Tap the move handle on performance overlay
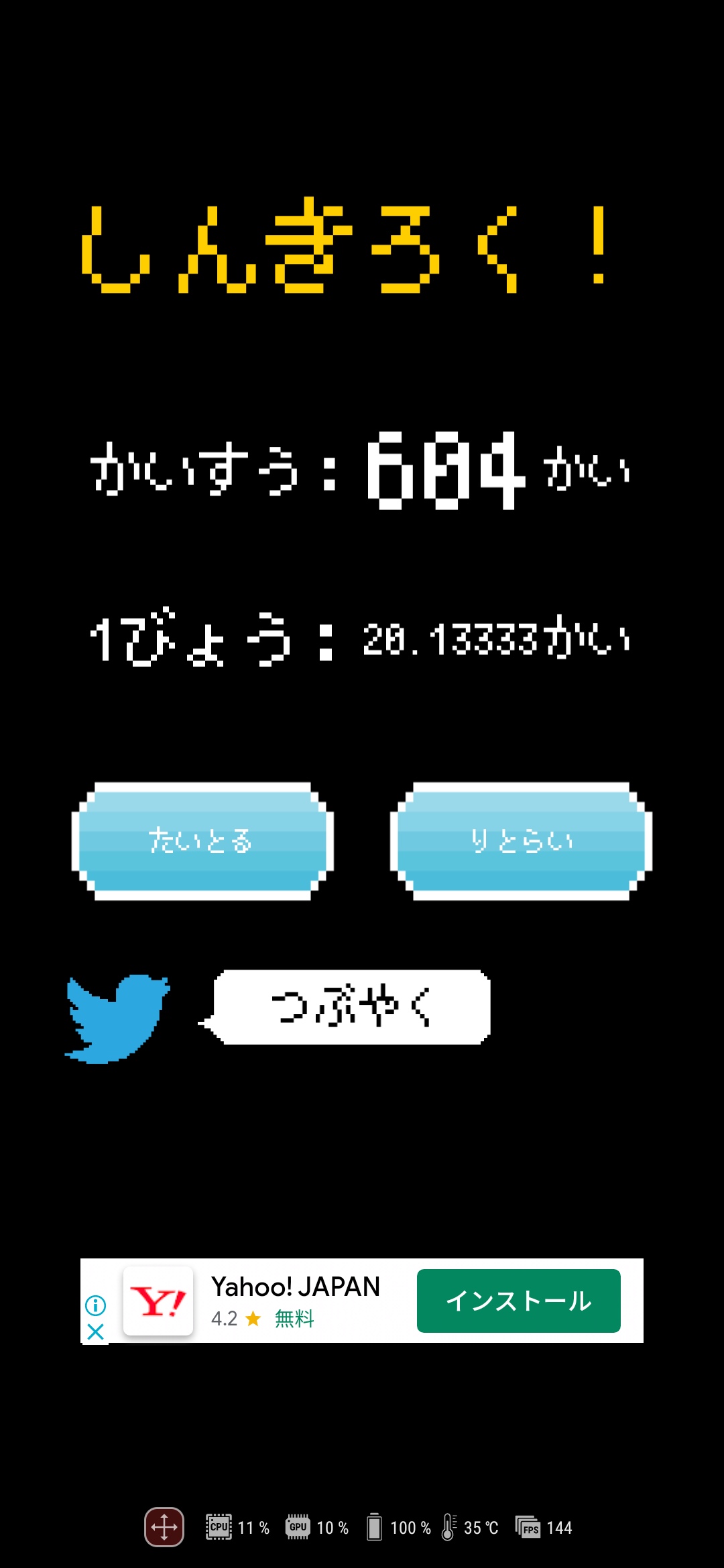The image size is (724, 1568). point(164,1527)
